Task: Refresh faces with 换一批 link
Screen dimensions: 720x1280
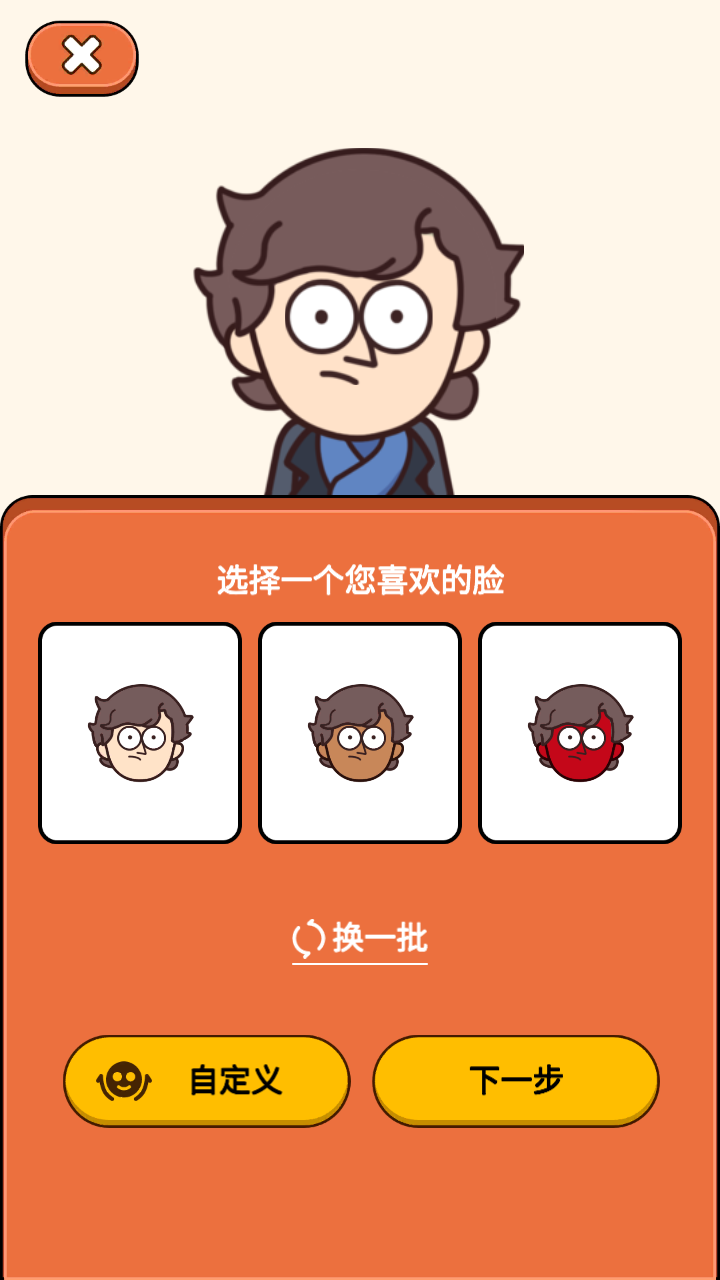Action: (x=360, y=939)
